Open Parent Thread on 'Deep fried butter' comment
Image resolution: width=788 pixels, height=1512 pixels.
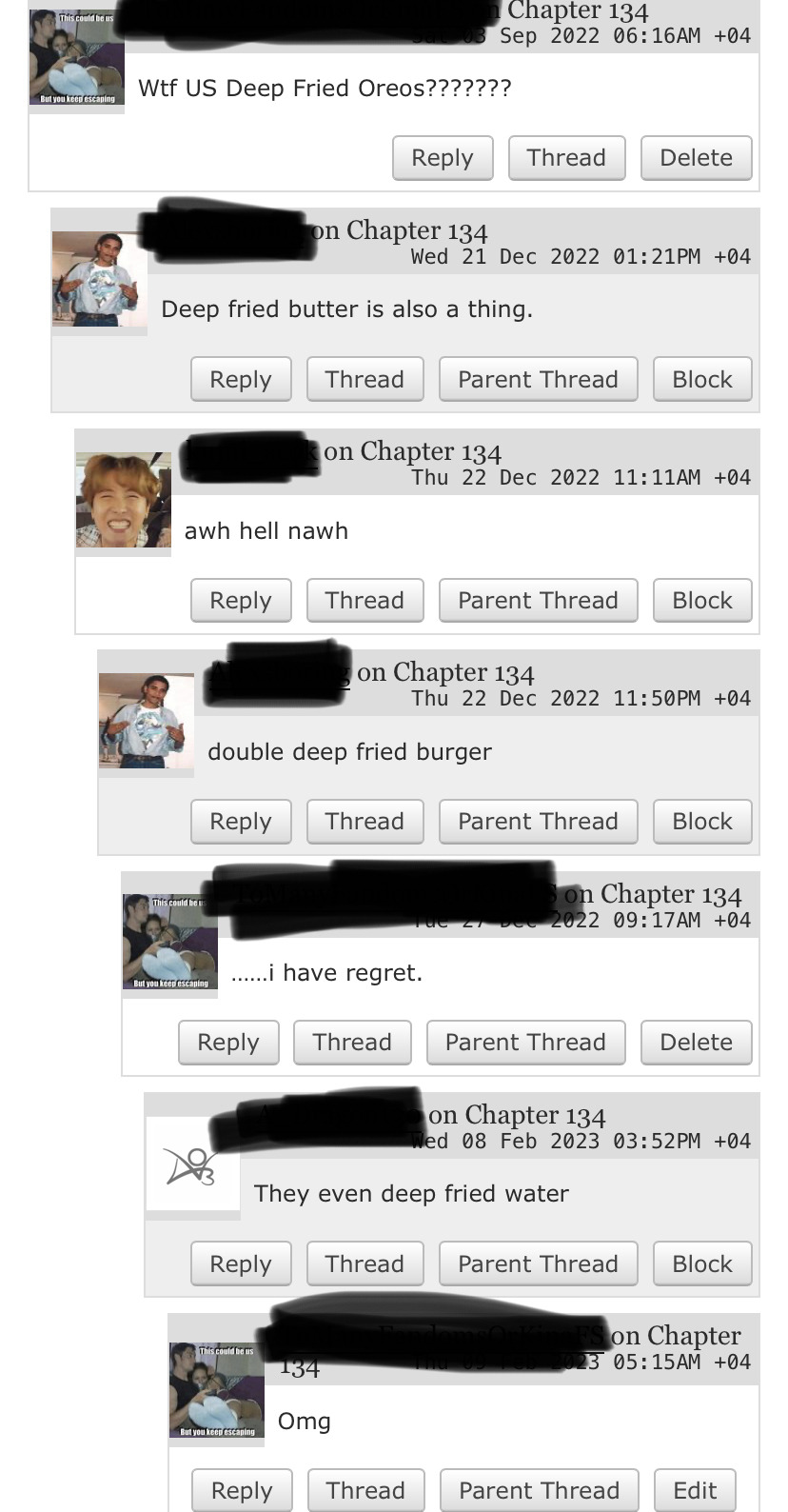[x=538, y=379]
